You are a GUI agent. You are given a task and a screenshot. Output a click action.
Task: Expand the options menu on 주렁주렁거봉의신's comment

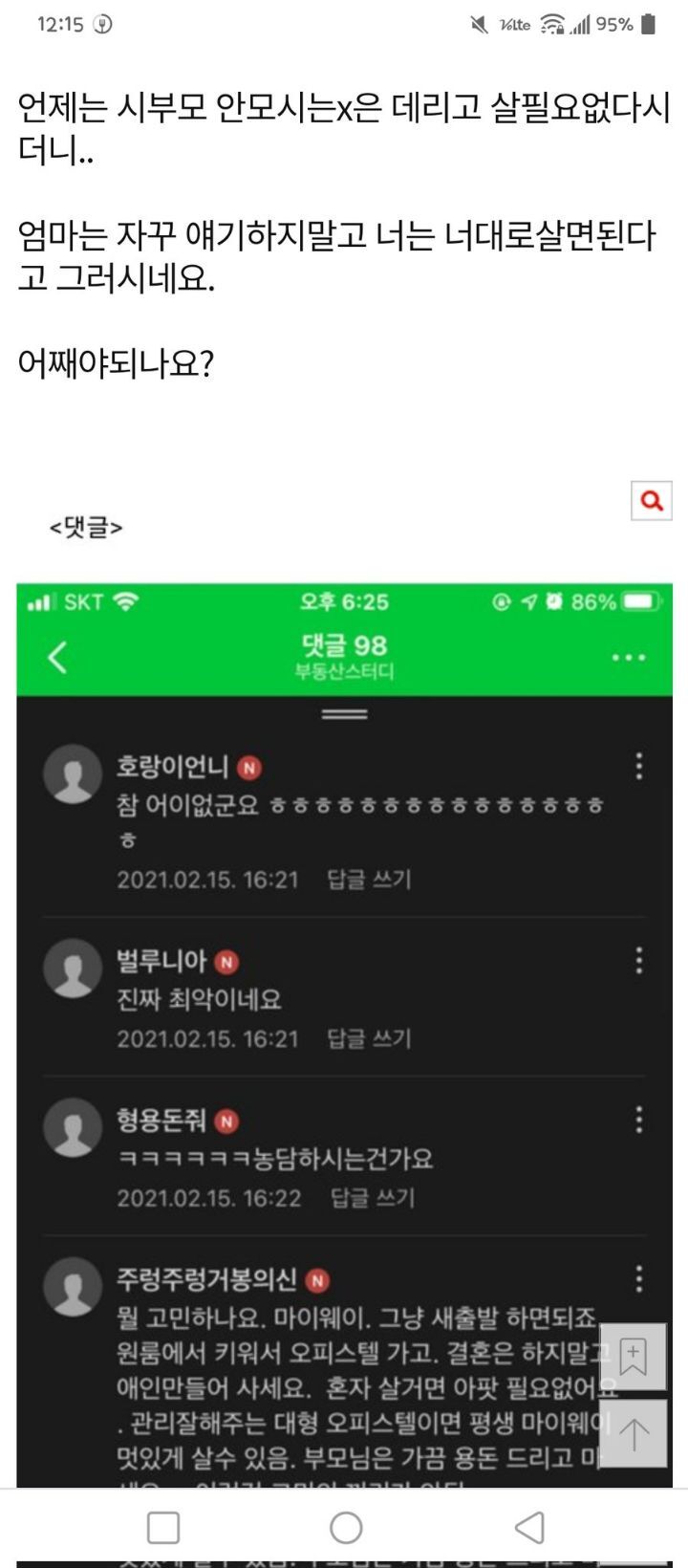click(638, 1277)
